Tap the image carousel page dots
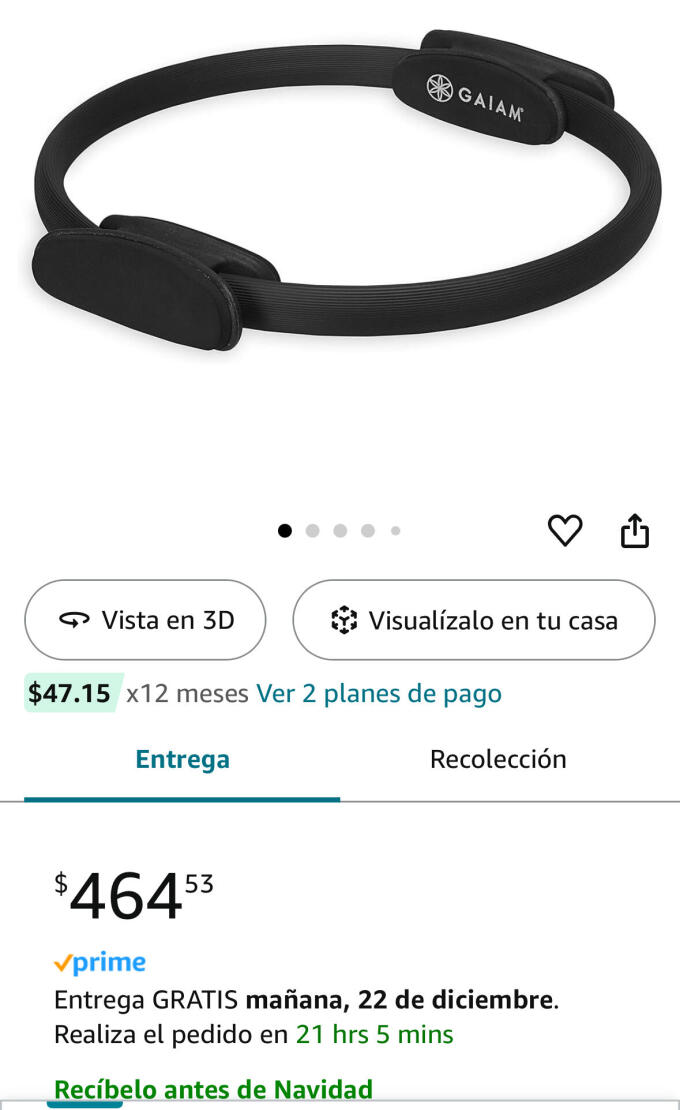Screen dimensions: 680x1110 [340, 531]
